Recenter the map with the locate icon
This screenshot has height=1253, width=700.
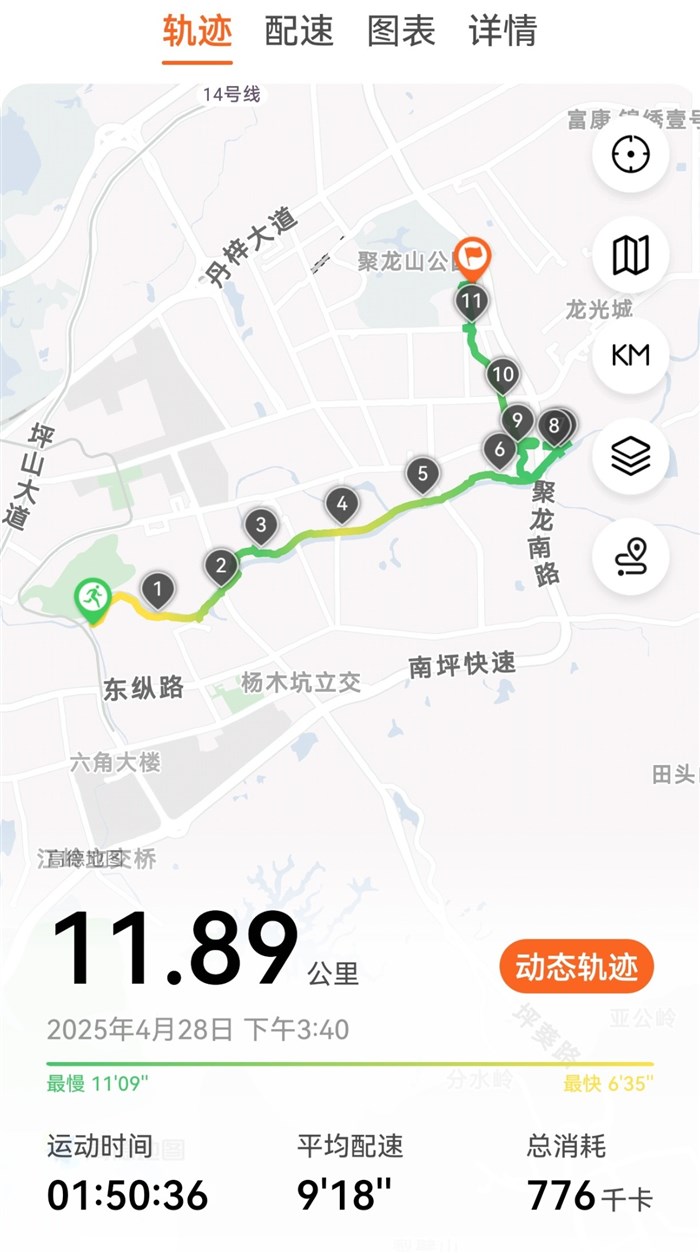[x=631, y=155]
